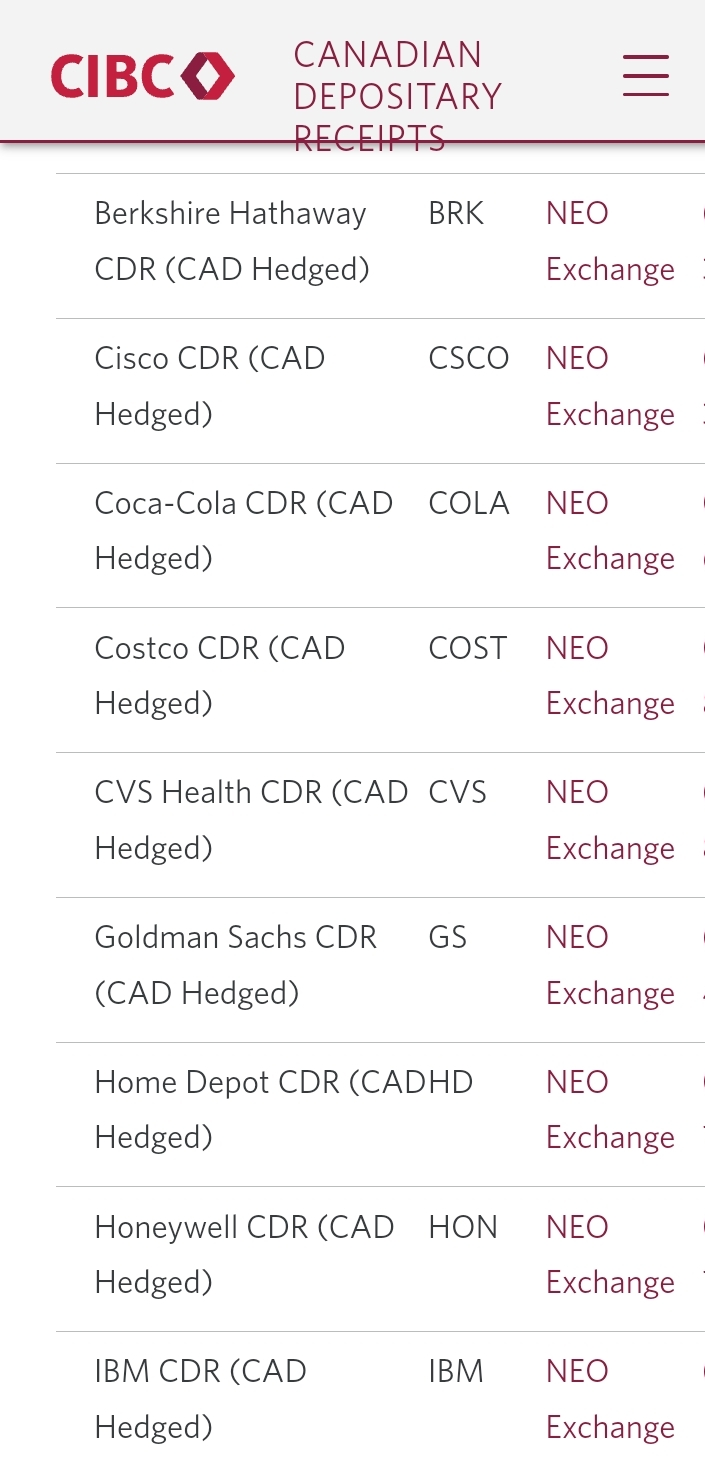Open NEO Exchange link for Goldman Sachs
Viewport: 705px width, 1457px height.
tap(610, 965)
